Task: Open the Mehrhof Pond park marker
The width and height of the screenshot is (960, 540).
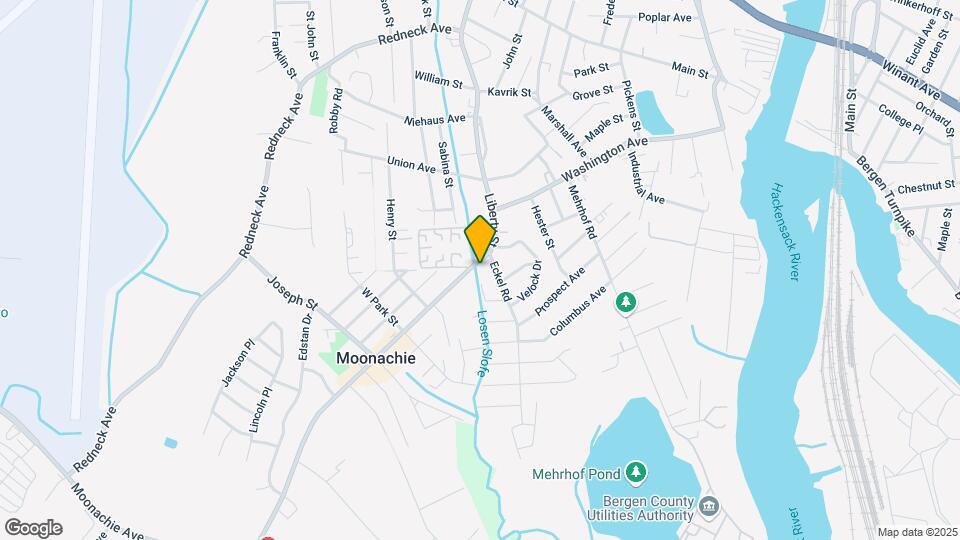Action: click(x=636, y=472)
